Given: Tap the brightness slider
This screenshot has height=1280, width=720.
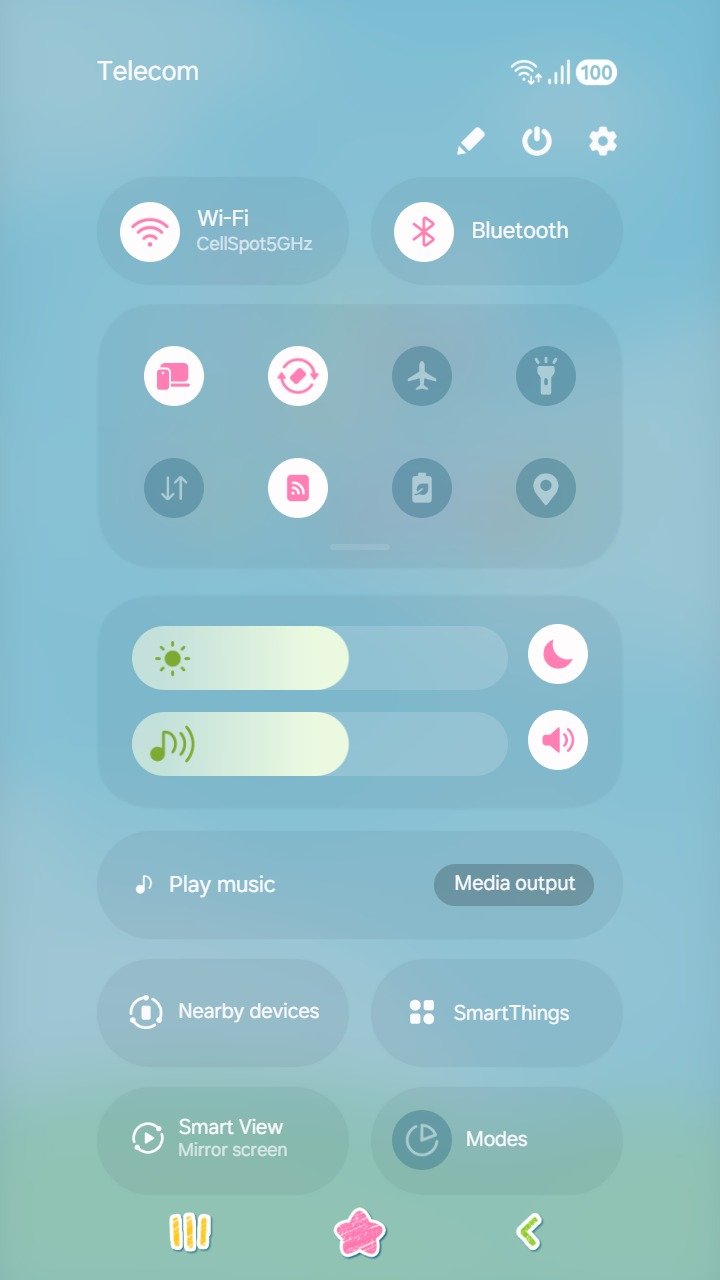Looking at the screenshot, I should 320,658.
